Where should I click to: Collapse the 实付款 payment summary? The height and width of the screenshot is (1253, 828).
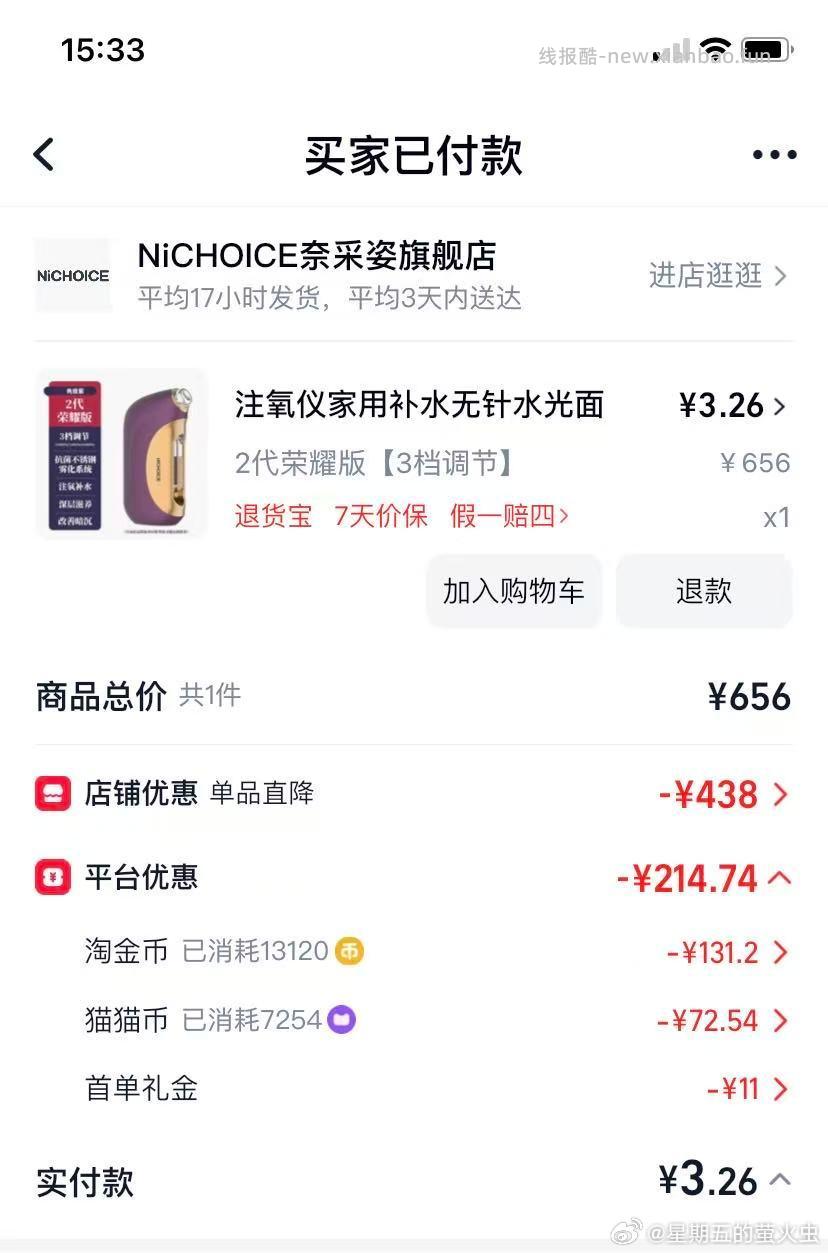point(780,1180)
